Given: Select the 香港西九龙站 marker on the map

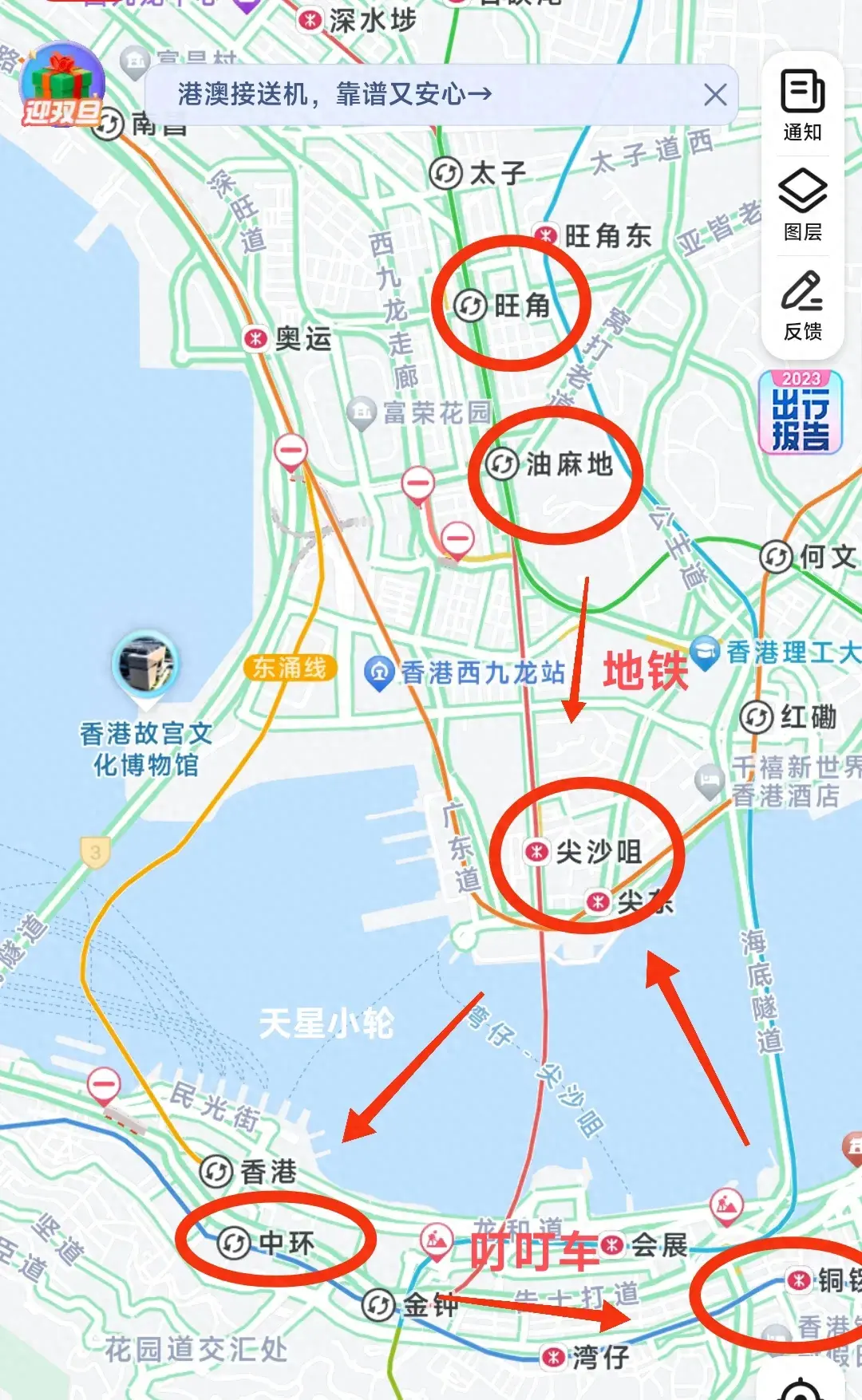Looking at the screenshot, I should coord(379,672).
